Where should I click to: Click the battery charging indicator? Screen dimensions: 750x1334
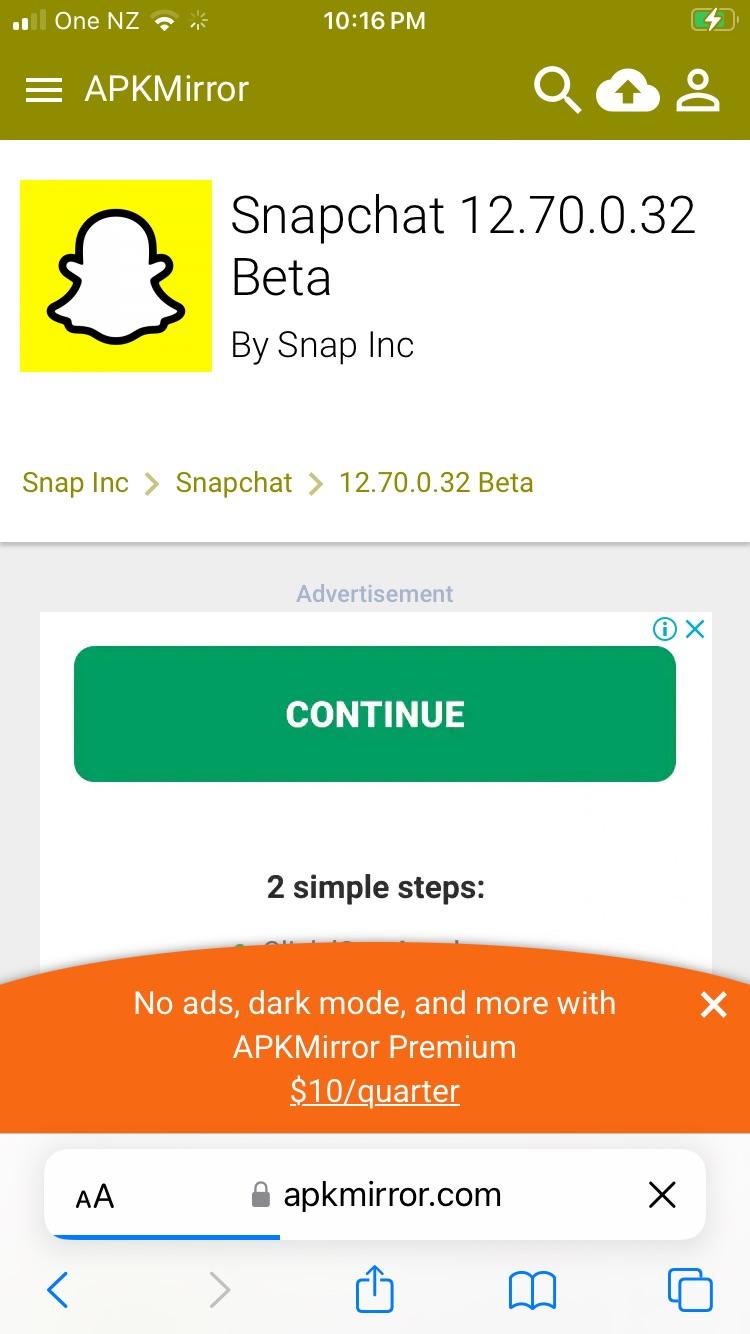click(712, 20)
